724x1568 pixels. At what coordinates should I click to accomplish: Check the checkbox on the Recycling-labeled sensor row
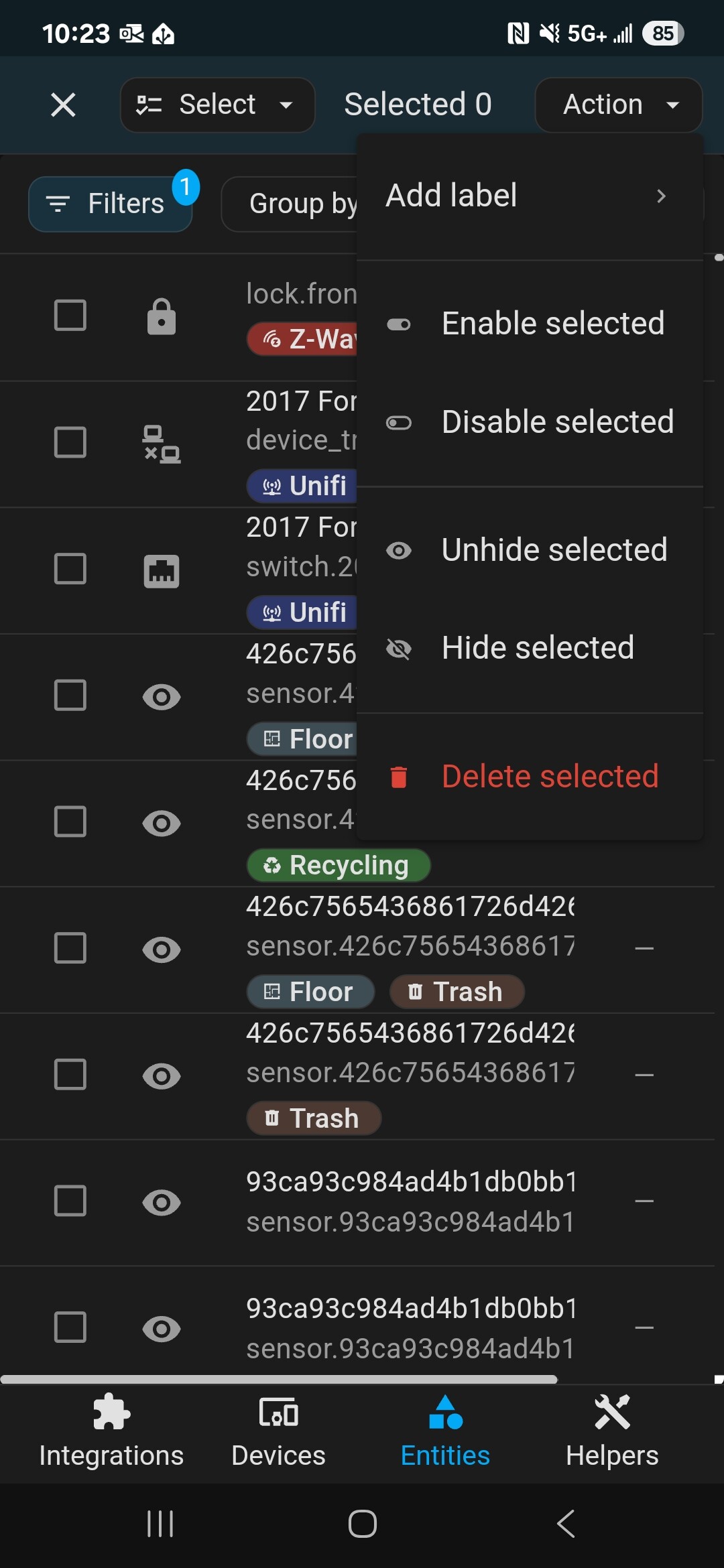click(x=70, y=822)
